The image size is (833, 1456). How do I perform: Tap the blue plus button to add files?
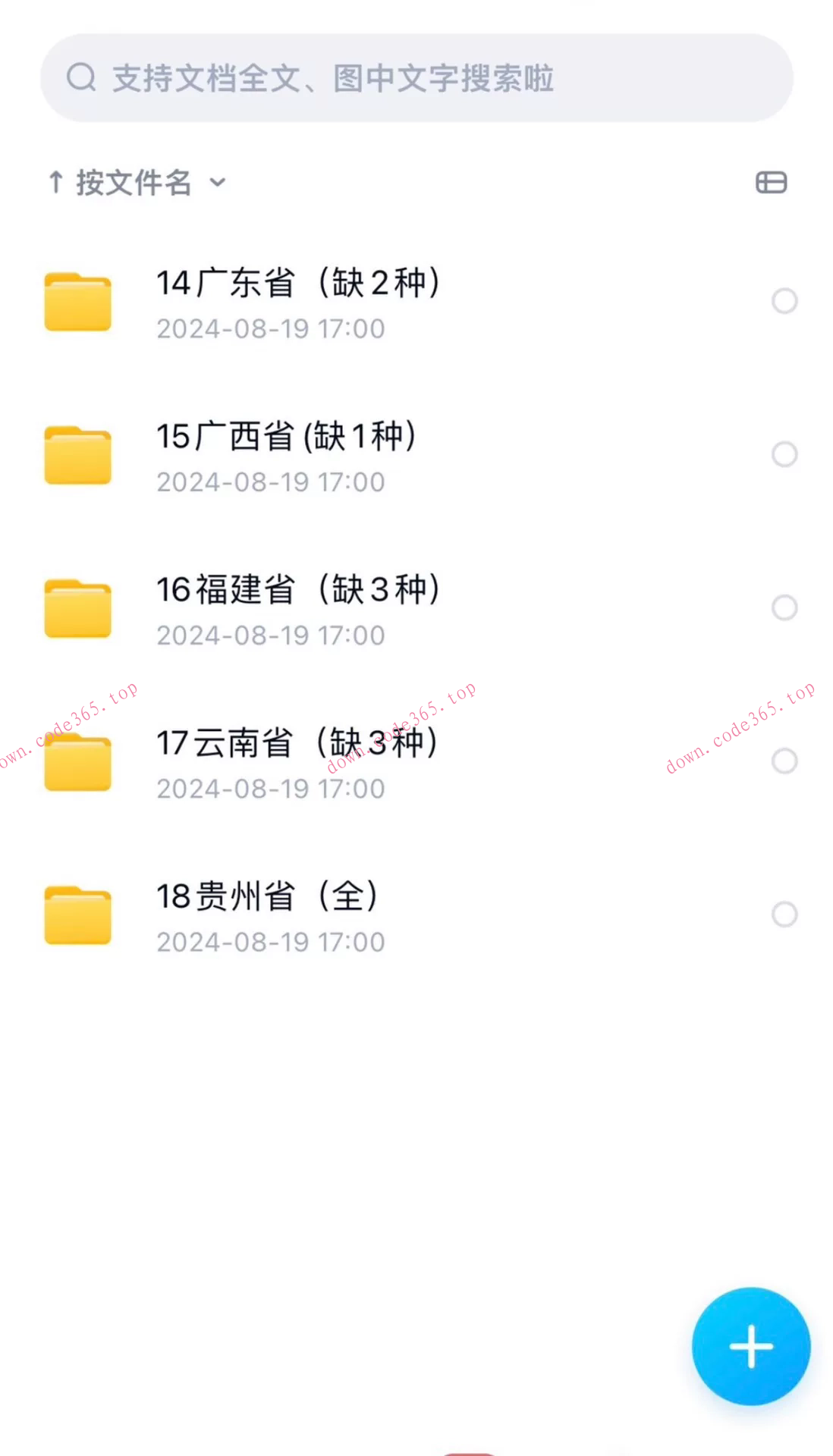[750, 1346]
